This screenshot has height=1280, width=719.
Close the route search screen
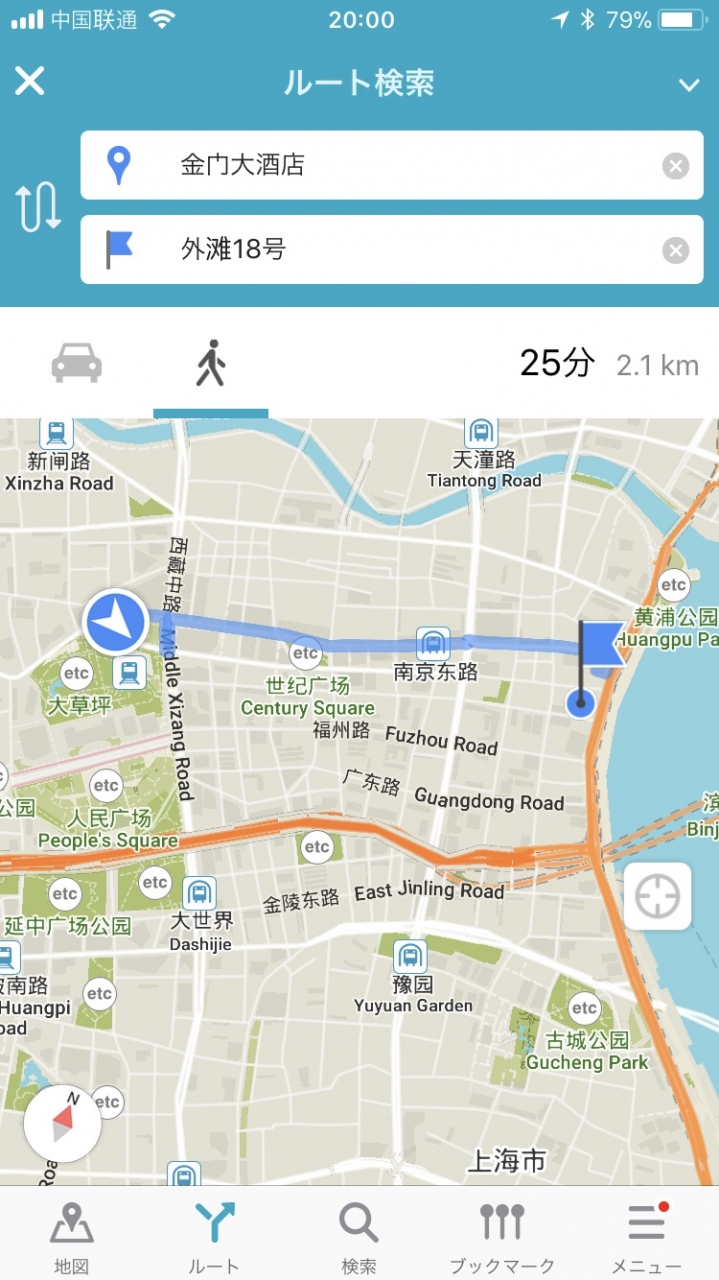pyautogui.click(x=29, y=81)
